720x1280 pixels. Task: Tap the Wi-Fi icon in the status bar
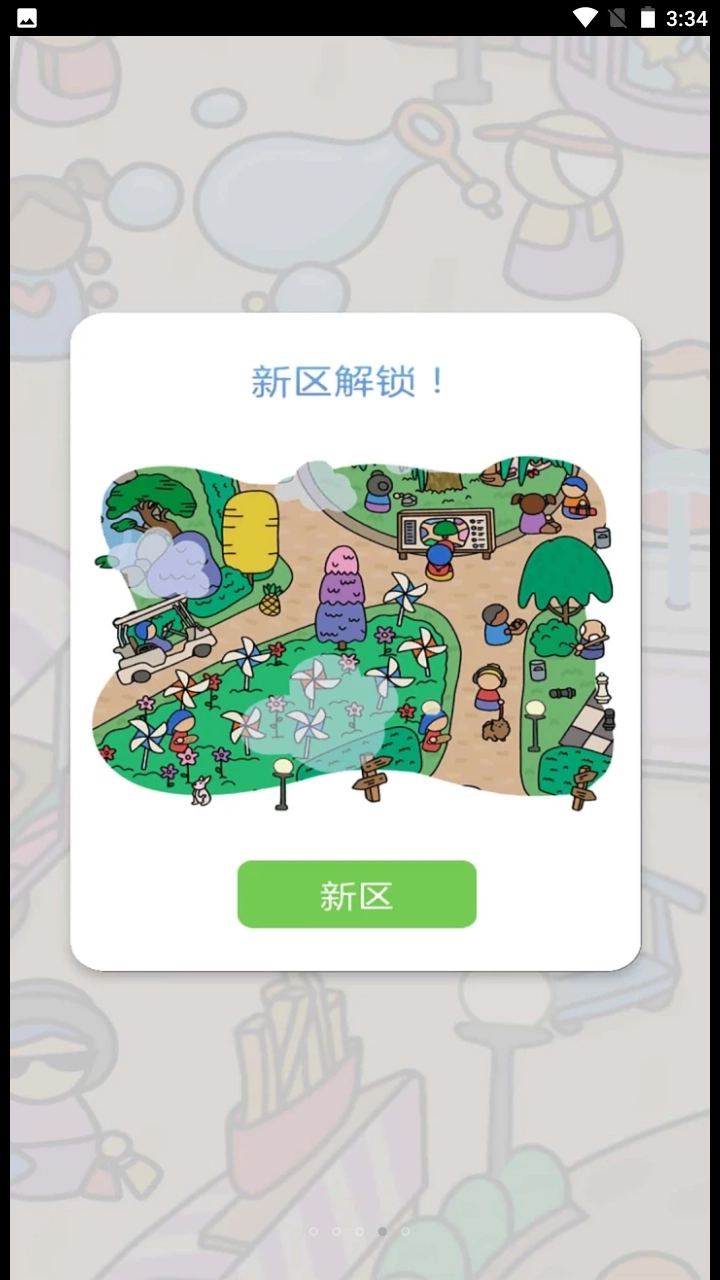click(x=586, y=17)
